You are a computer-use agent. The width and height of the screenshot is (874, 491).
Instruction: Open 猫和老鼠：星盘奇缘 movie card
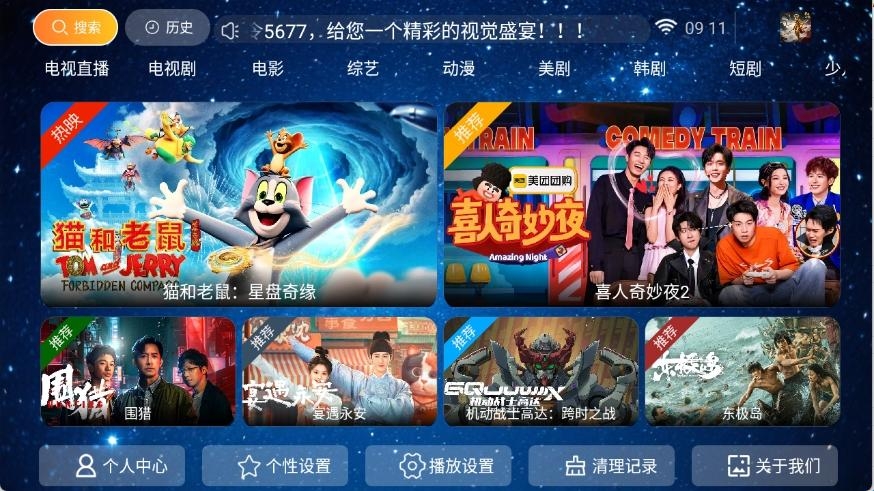point(239,204)
